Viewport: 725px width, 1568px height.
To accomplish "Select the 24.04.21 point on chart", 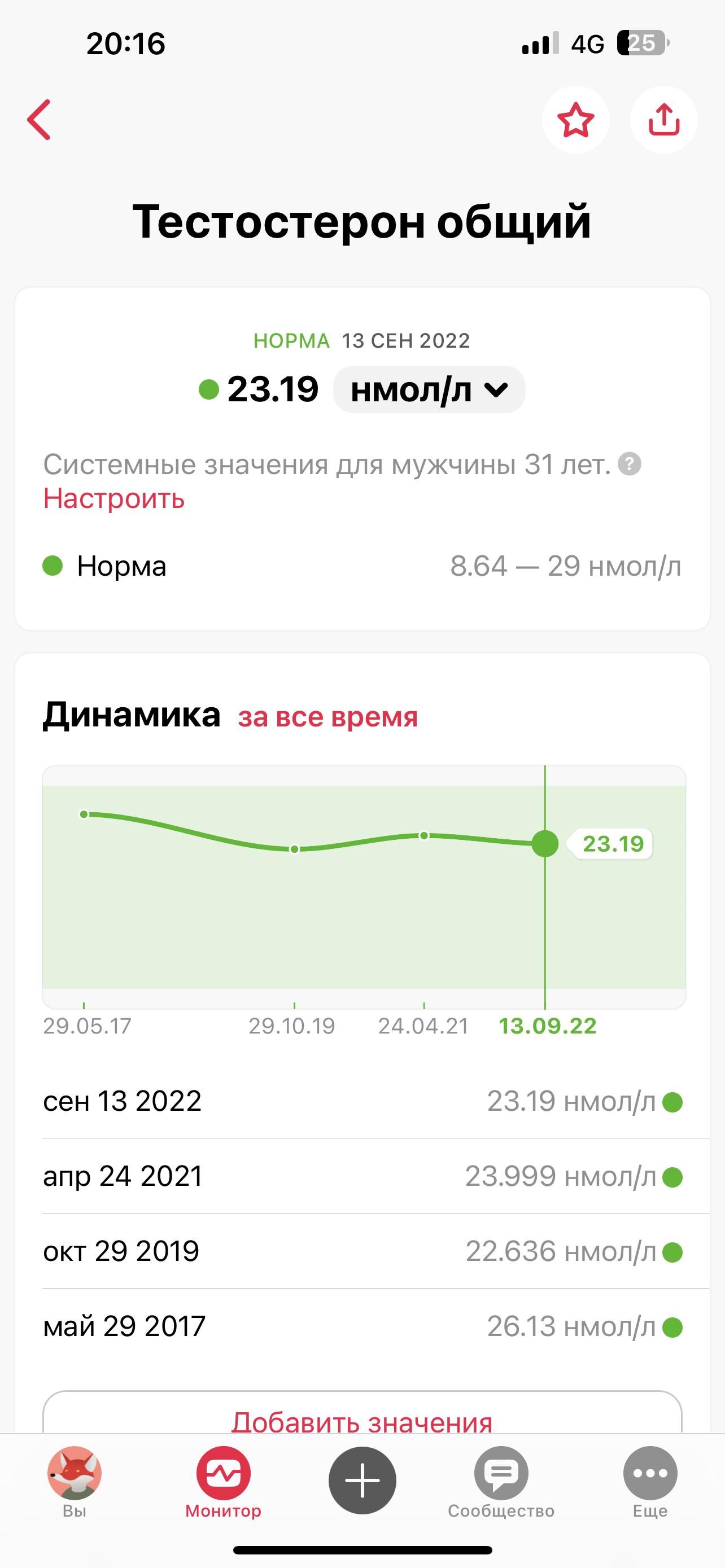I will [x=424, y=836].
